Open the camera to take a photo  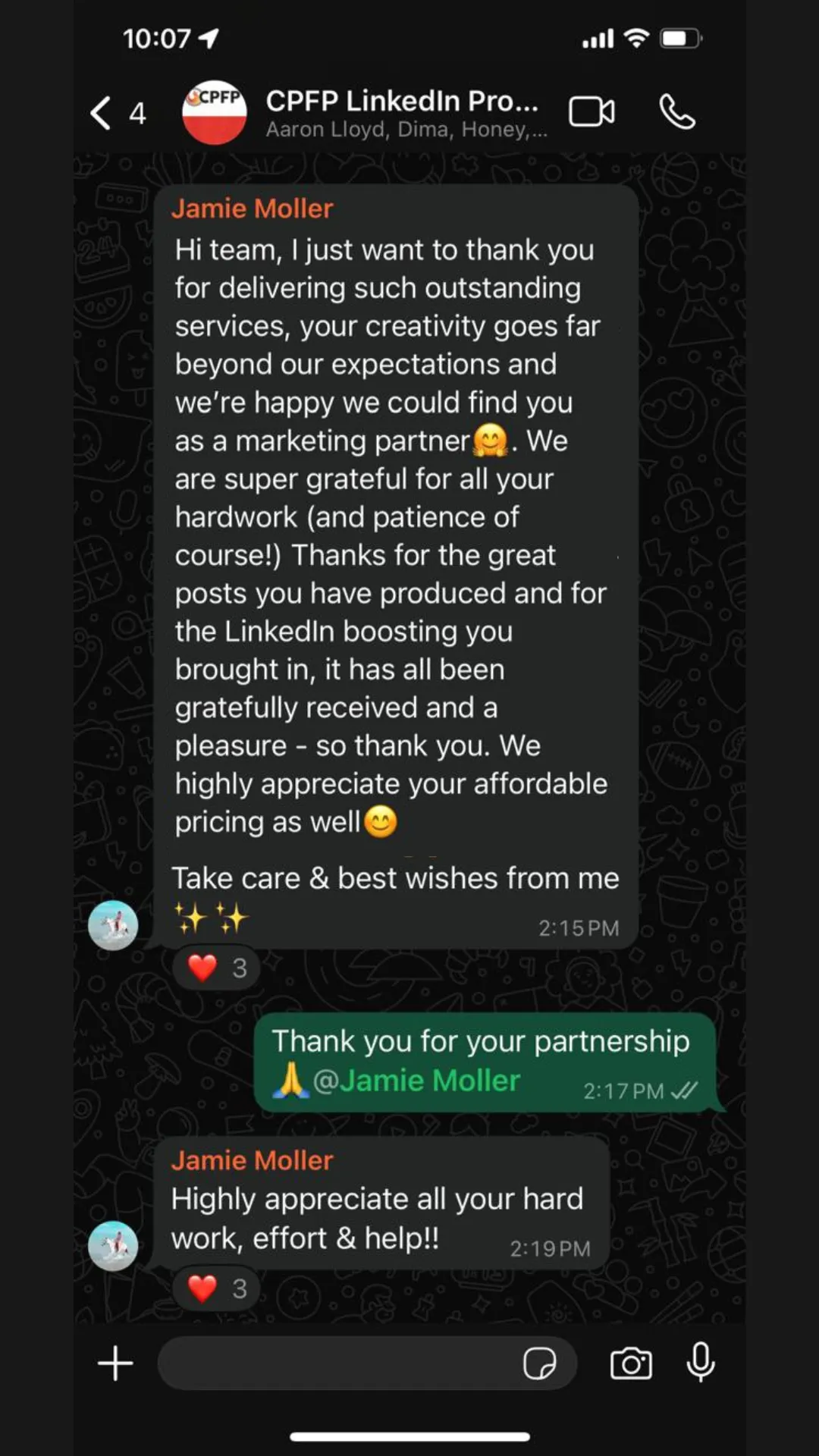click(631, 1363)
